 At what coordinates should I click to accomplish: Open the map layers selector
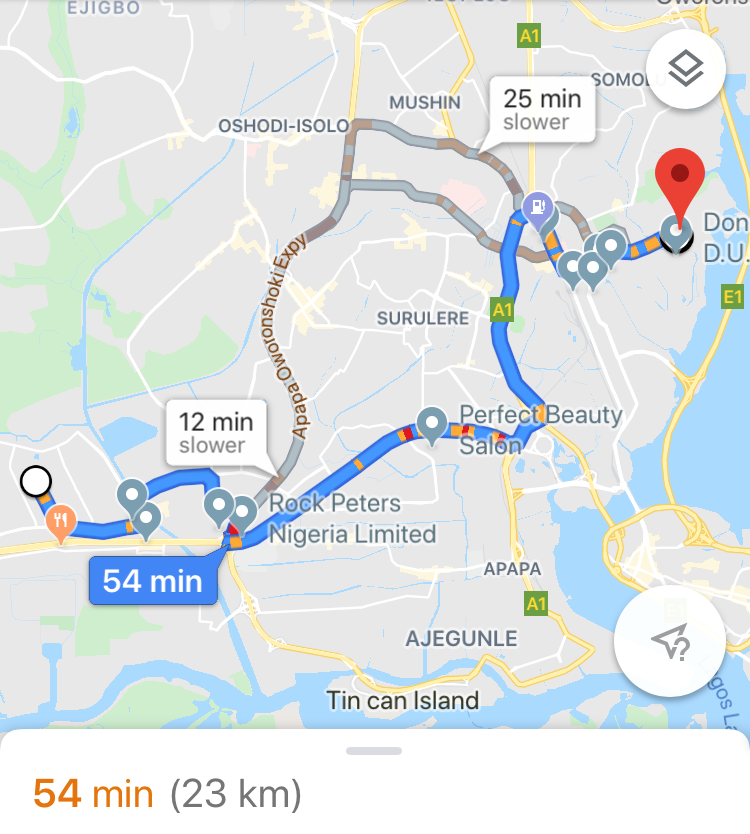[x=686, y=69]
